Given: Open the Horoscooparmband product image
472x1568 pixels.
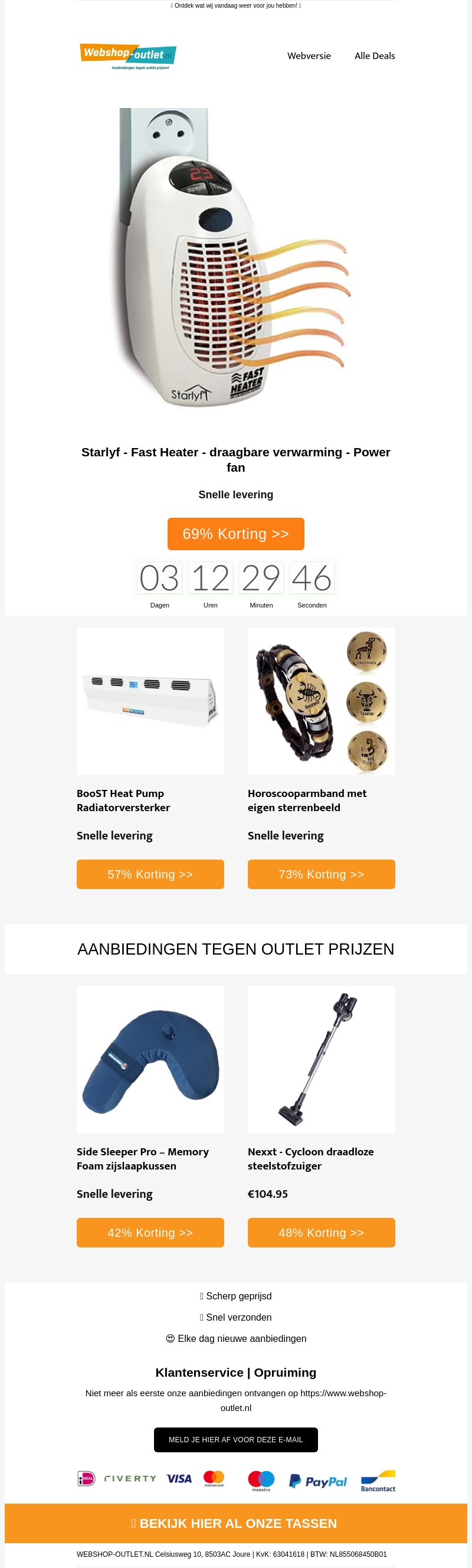Looking at the screenshot, I should [x=321, y=701].
